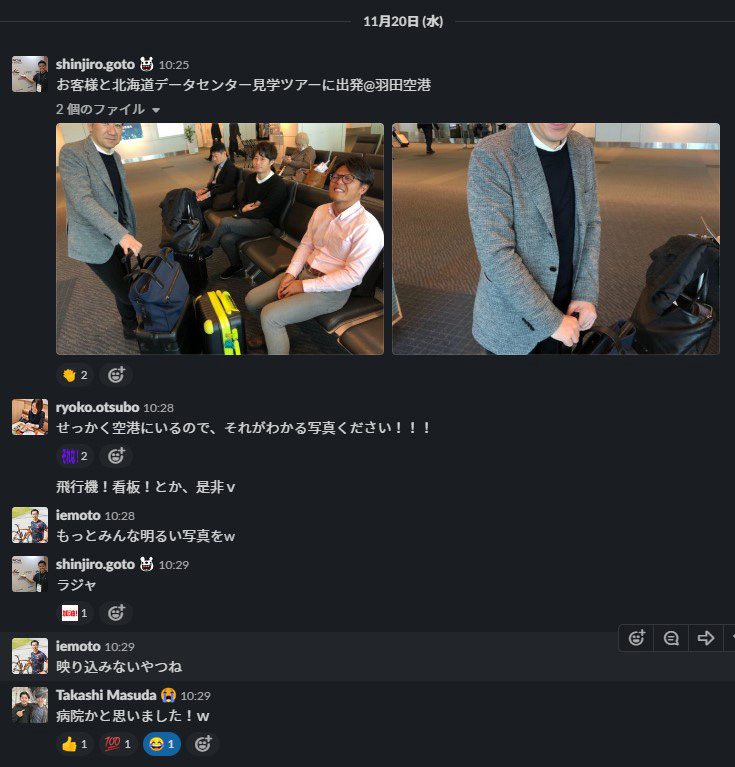Tap the purple reaction under ryoko.otsubo's message
Screen dimensions: 735x767
coord(74,456)
